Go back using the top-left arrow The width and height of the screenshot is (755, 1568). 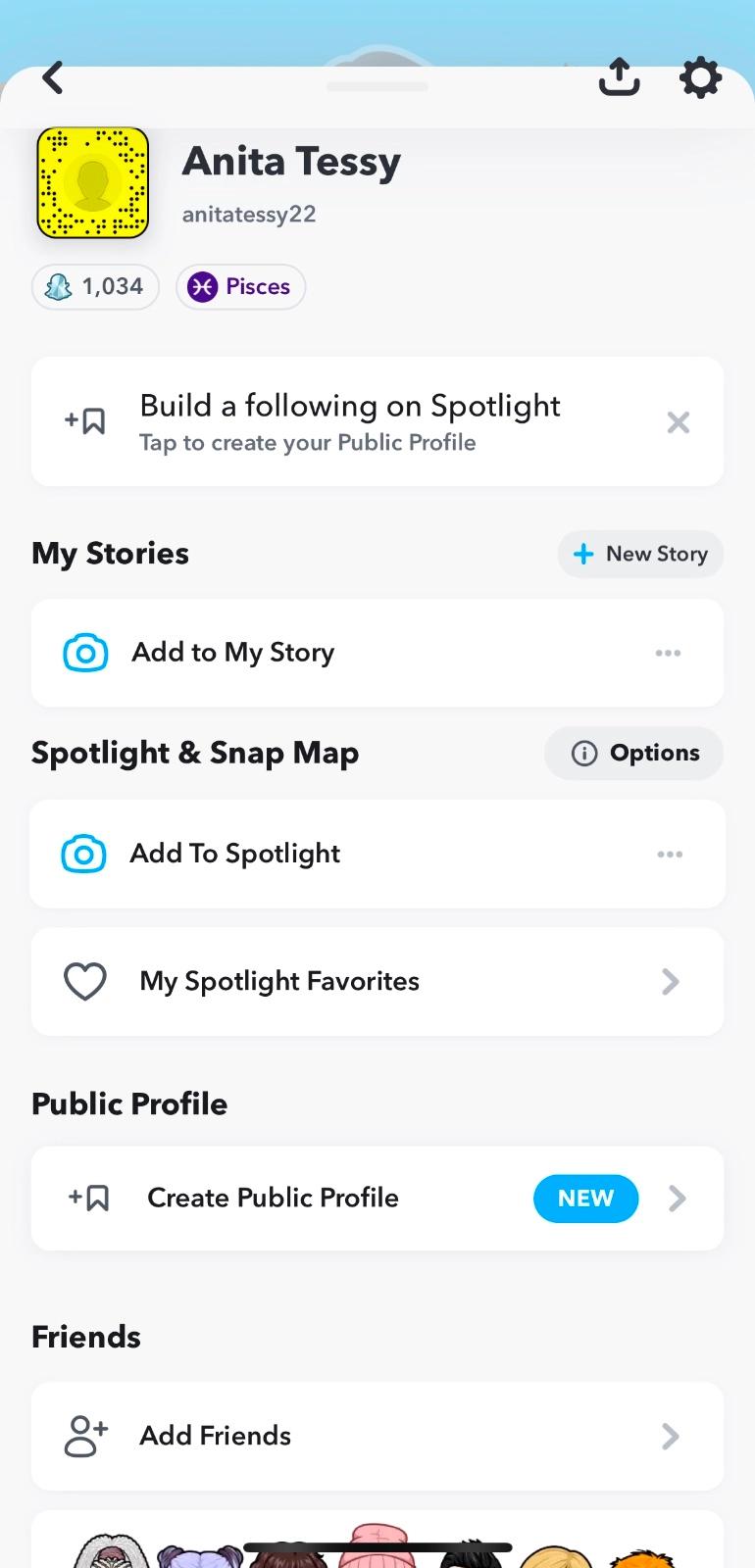point(53,77)
